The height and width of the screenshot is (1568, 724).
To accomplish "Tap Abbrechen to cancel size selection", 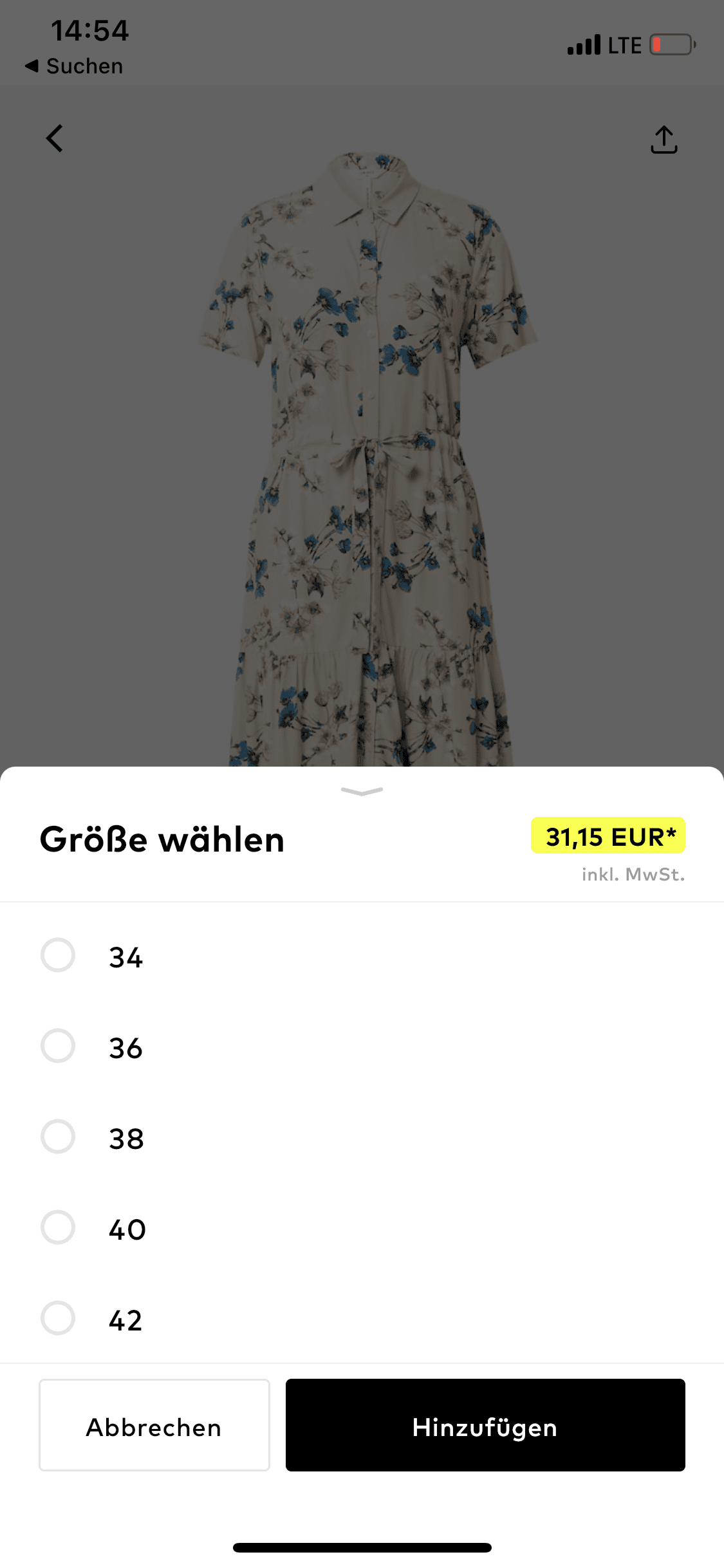I will (x=154, y=1425).
